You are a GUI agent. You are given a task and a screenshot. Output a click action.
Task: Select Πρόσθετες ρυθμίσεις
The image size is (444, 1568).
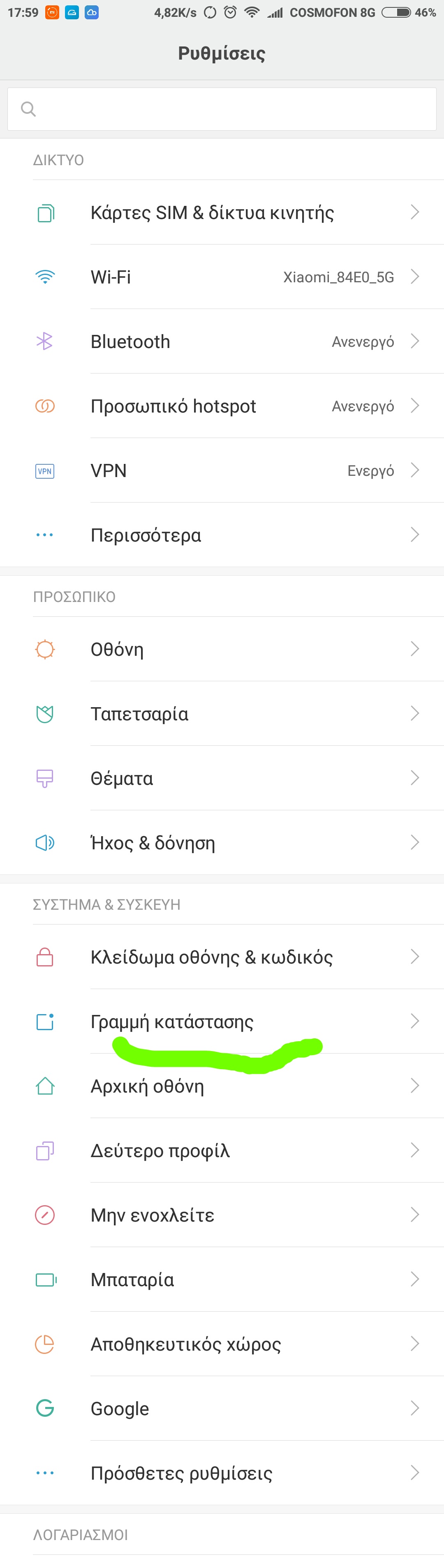[x=222, y=1473]
